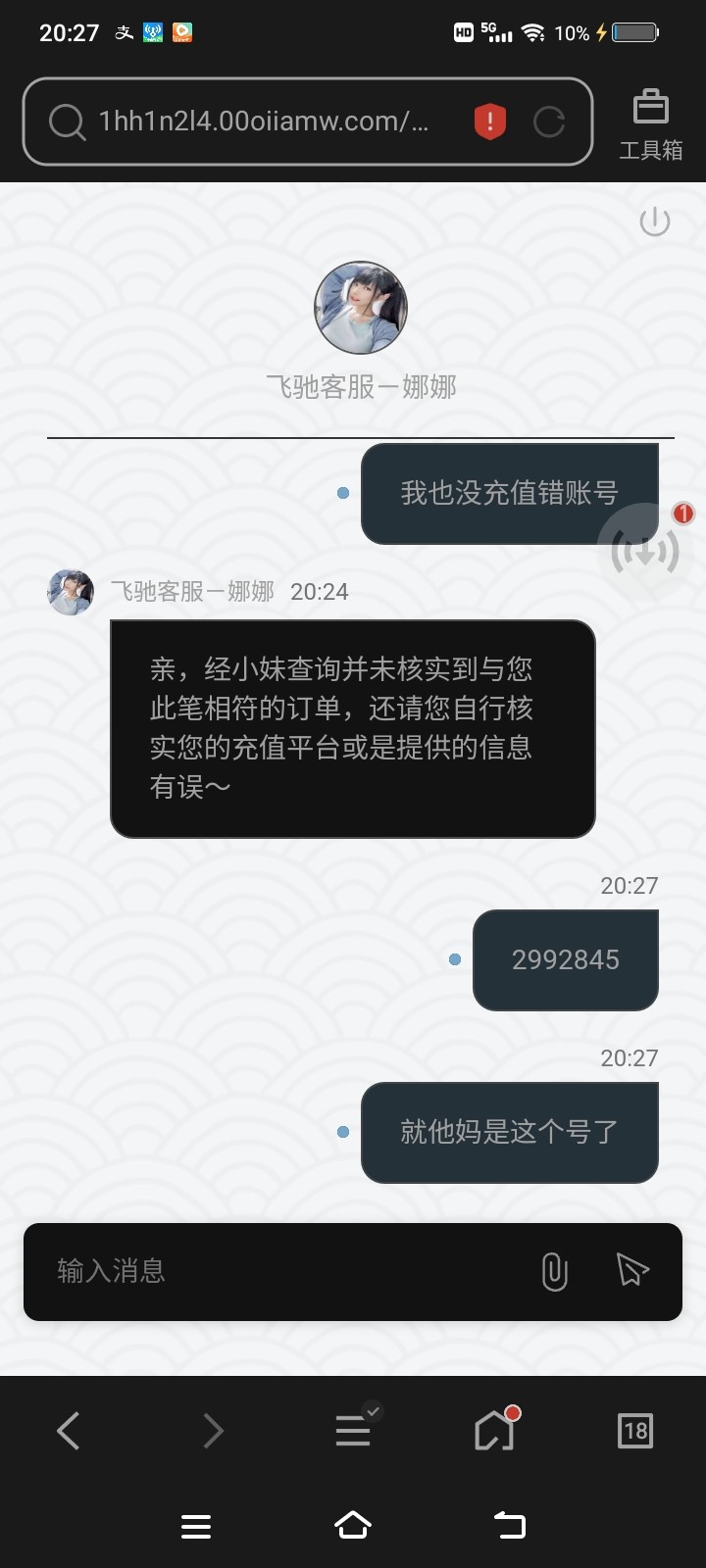Attach a file with the paperclip
Viewport: 706px width, 1568px height.
554,1271
